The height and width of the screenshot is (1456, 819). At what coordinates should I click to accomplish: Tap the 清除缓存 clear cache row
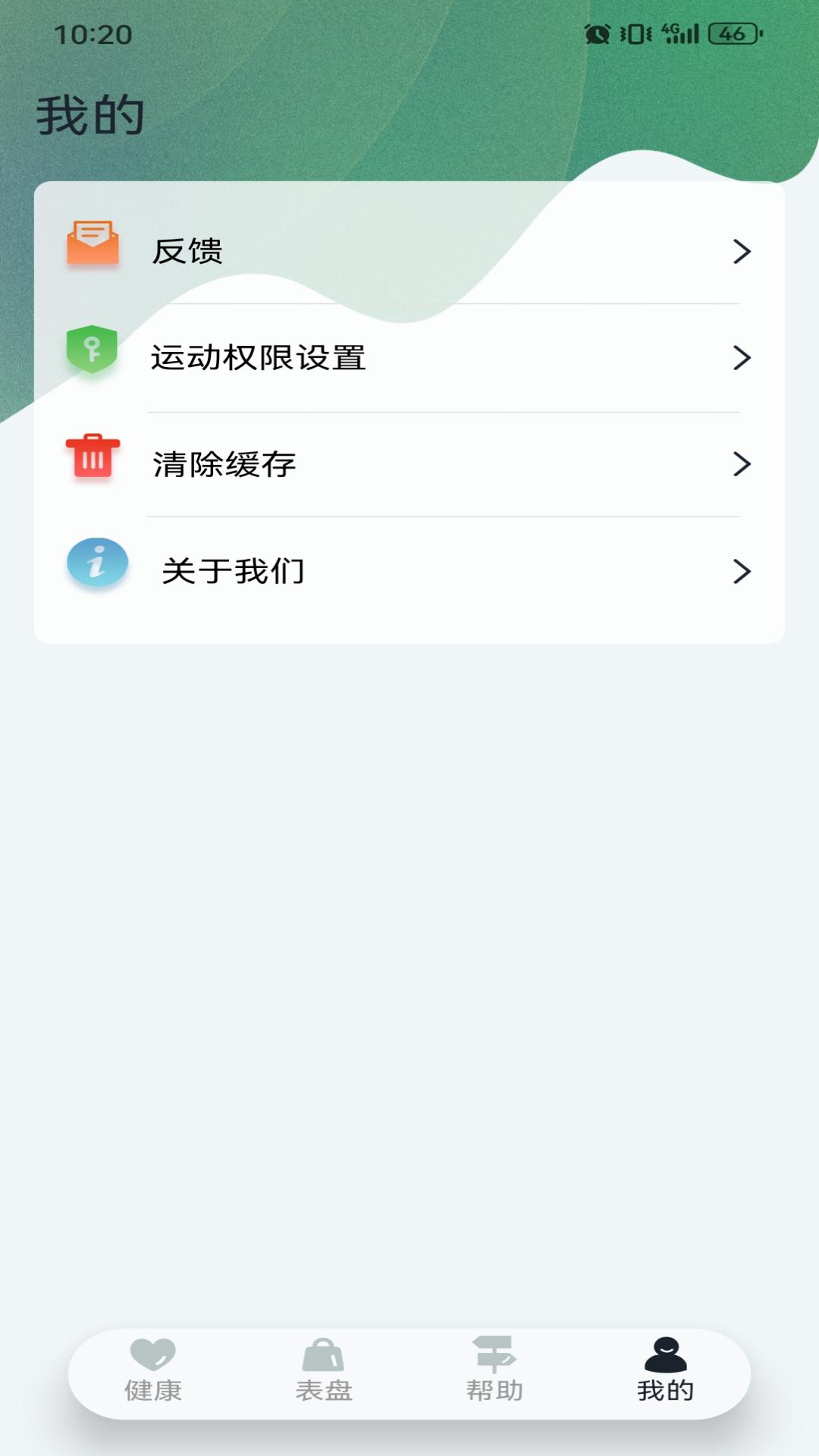(409, 464)
